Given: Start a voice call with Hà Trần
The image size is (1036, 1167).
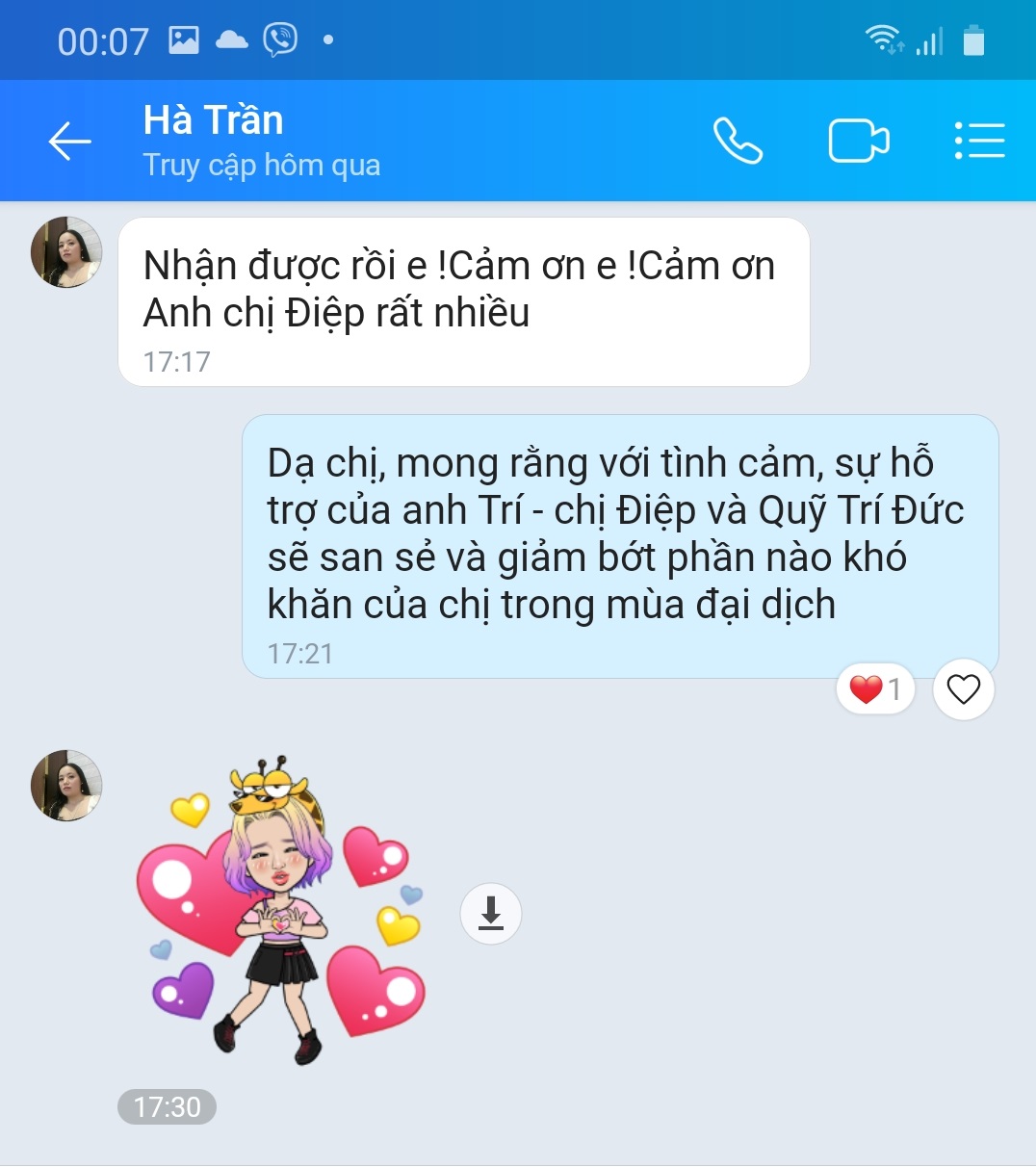Looking at the screenshot, I should point(738,142).
